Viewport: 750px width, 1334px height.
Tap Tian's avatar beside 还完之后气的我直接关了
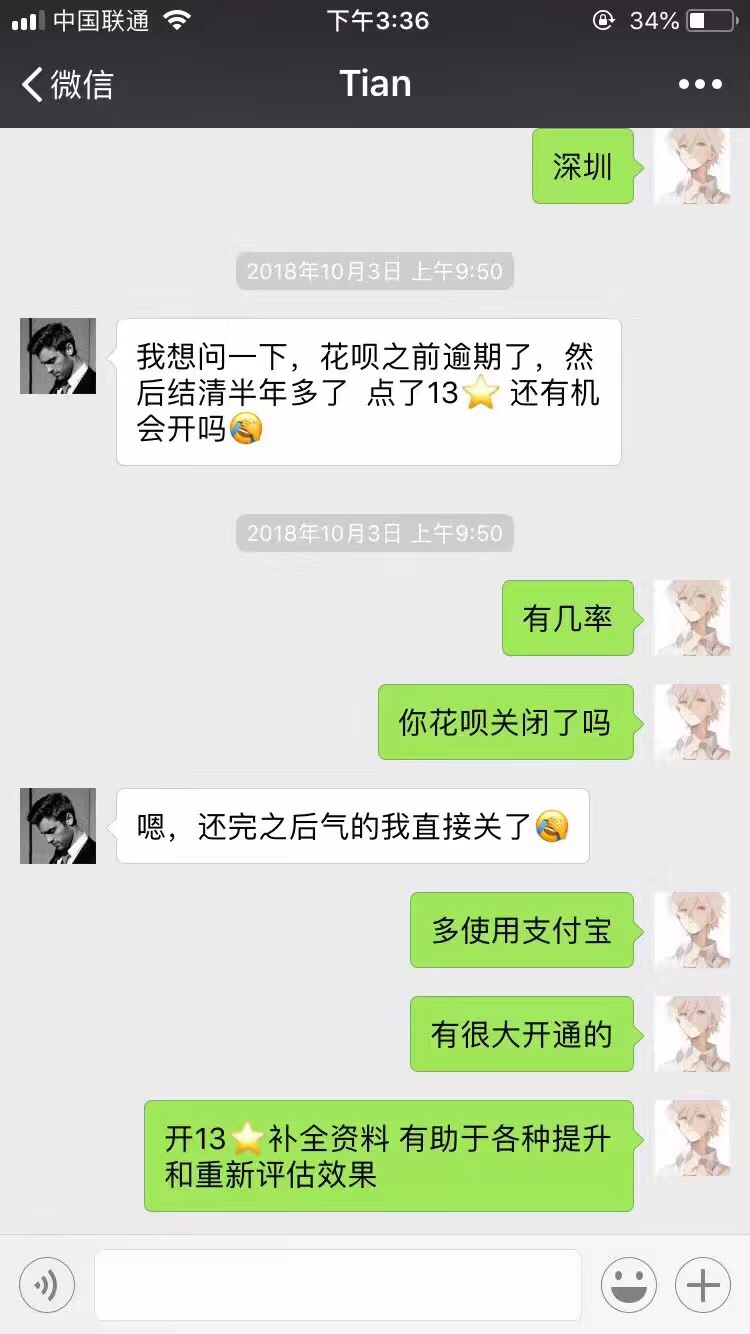(58, 826)
